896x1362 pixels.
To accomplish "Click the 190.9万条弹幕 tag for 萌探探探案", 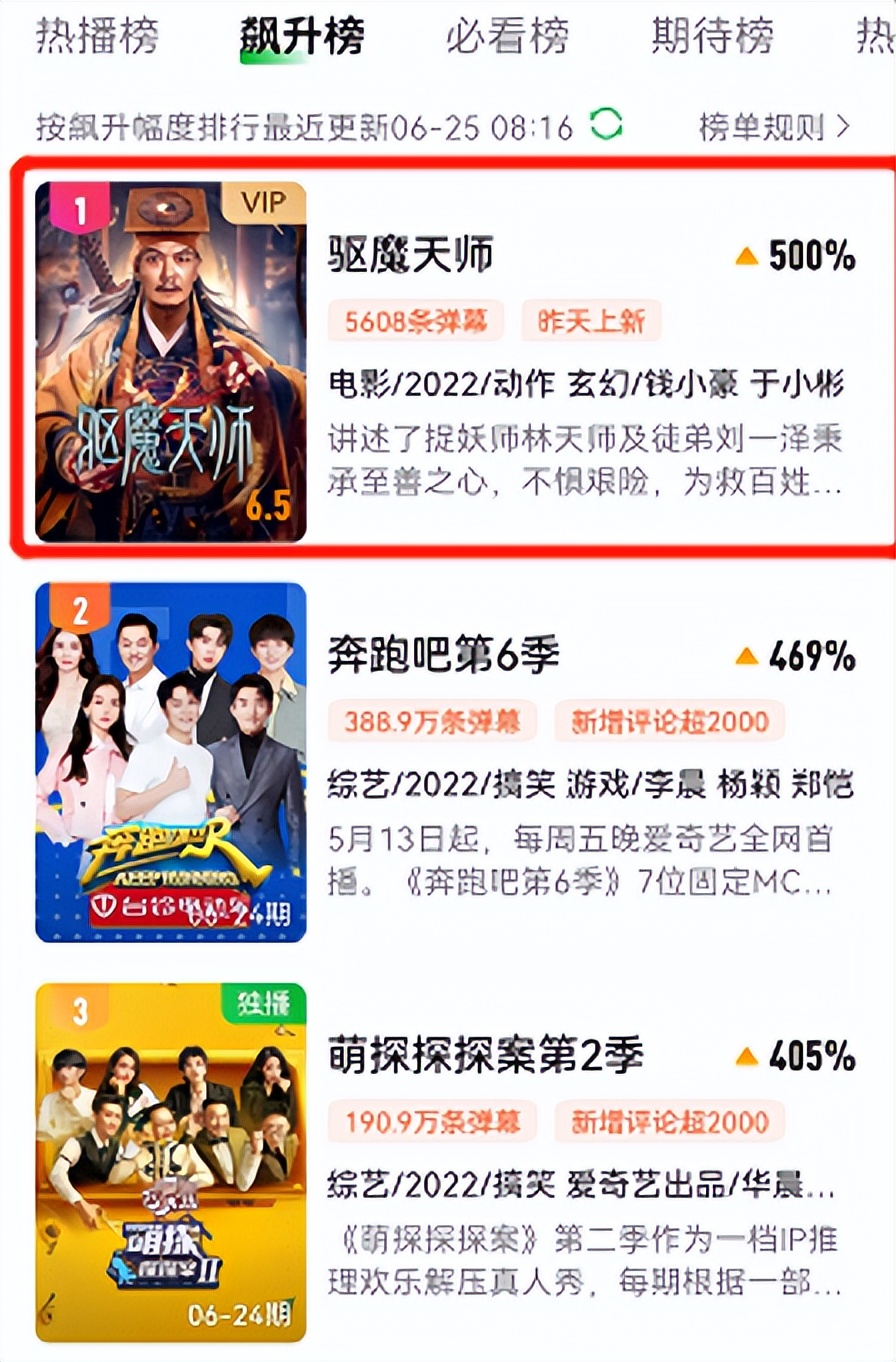I will pos(432,1121).
